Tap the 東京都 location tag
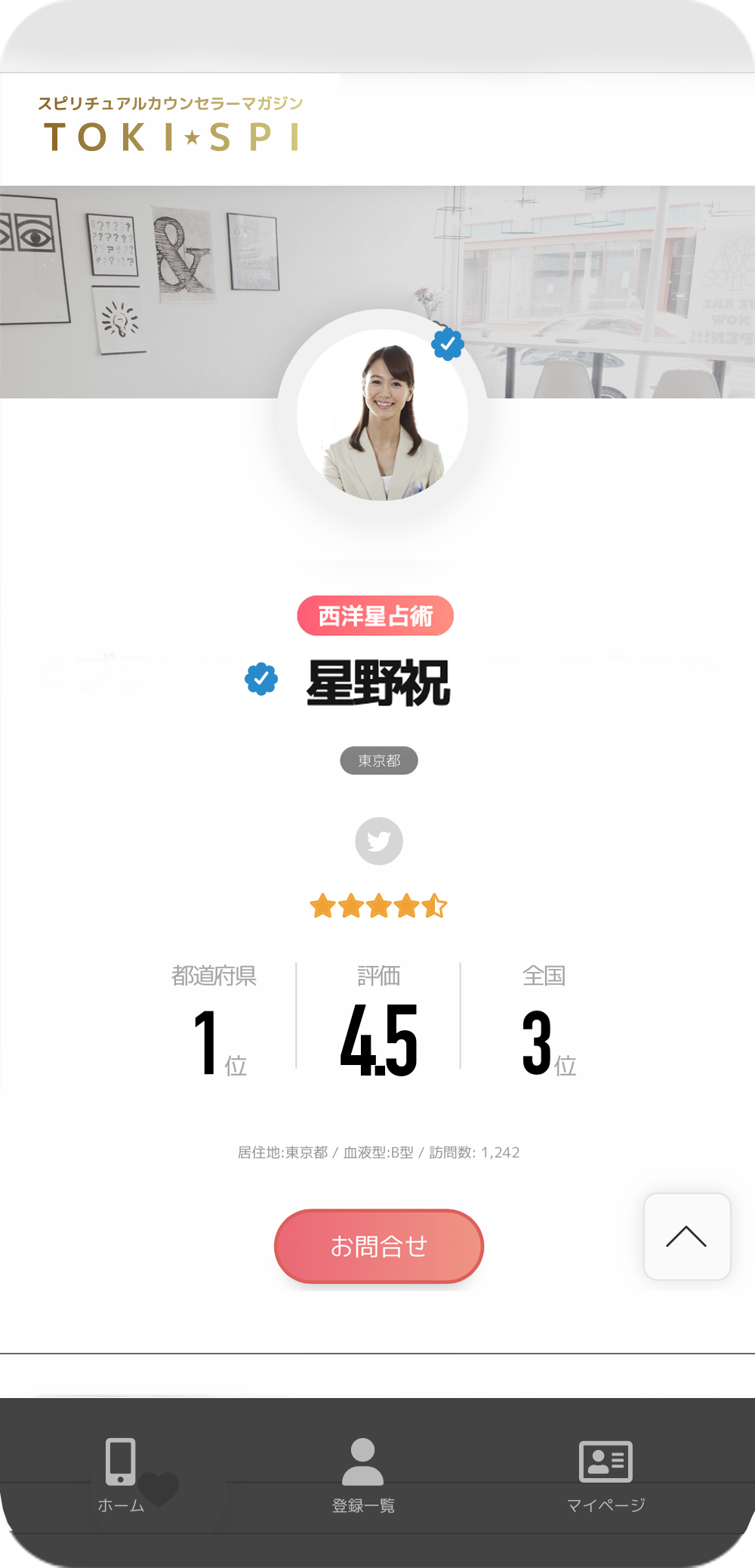755x1568 pixels. (x=379, y=761)
